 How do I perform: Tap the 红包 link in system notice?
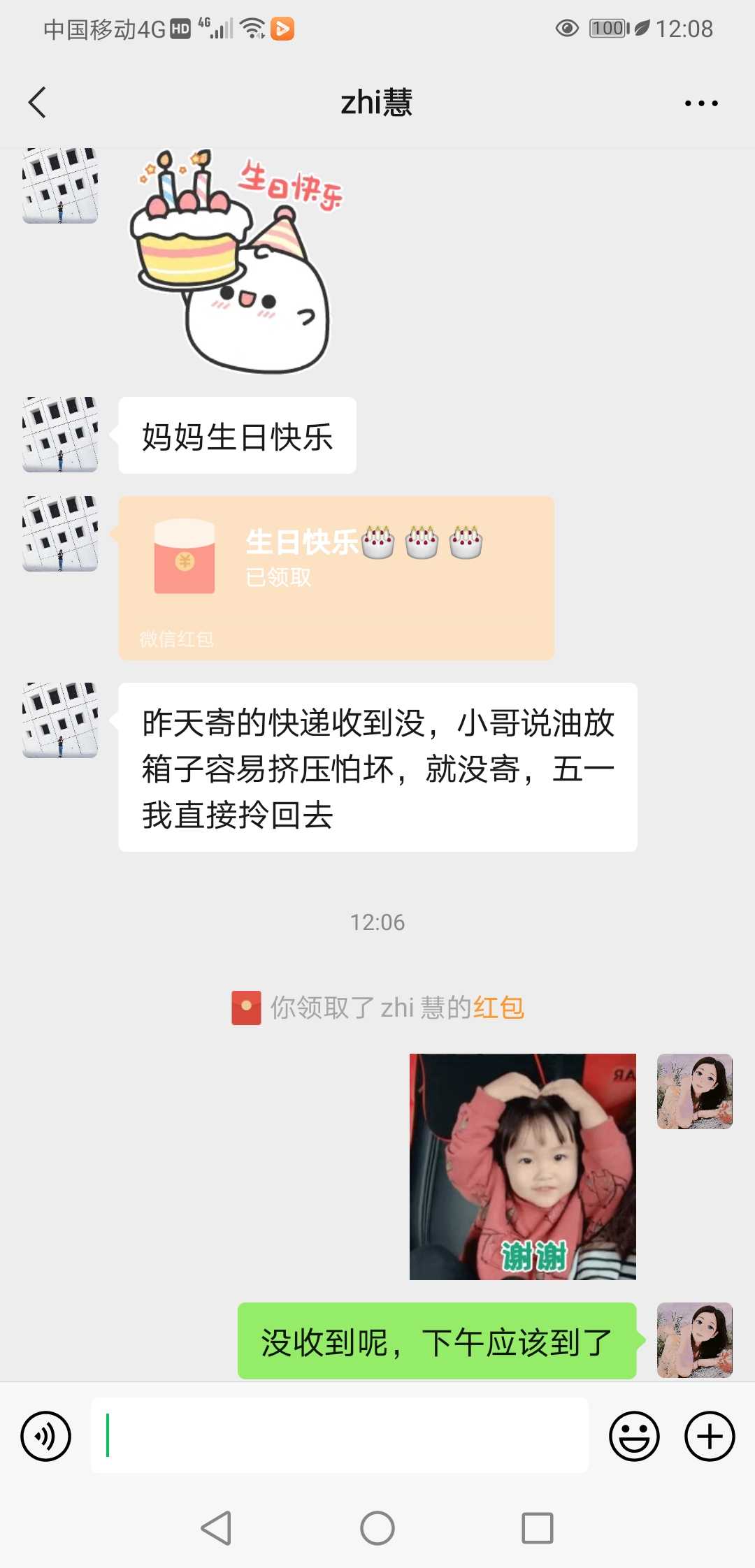coord(498,1008)
